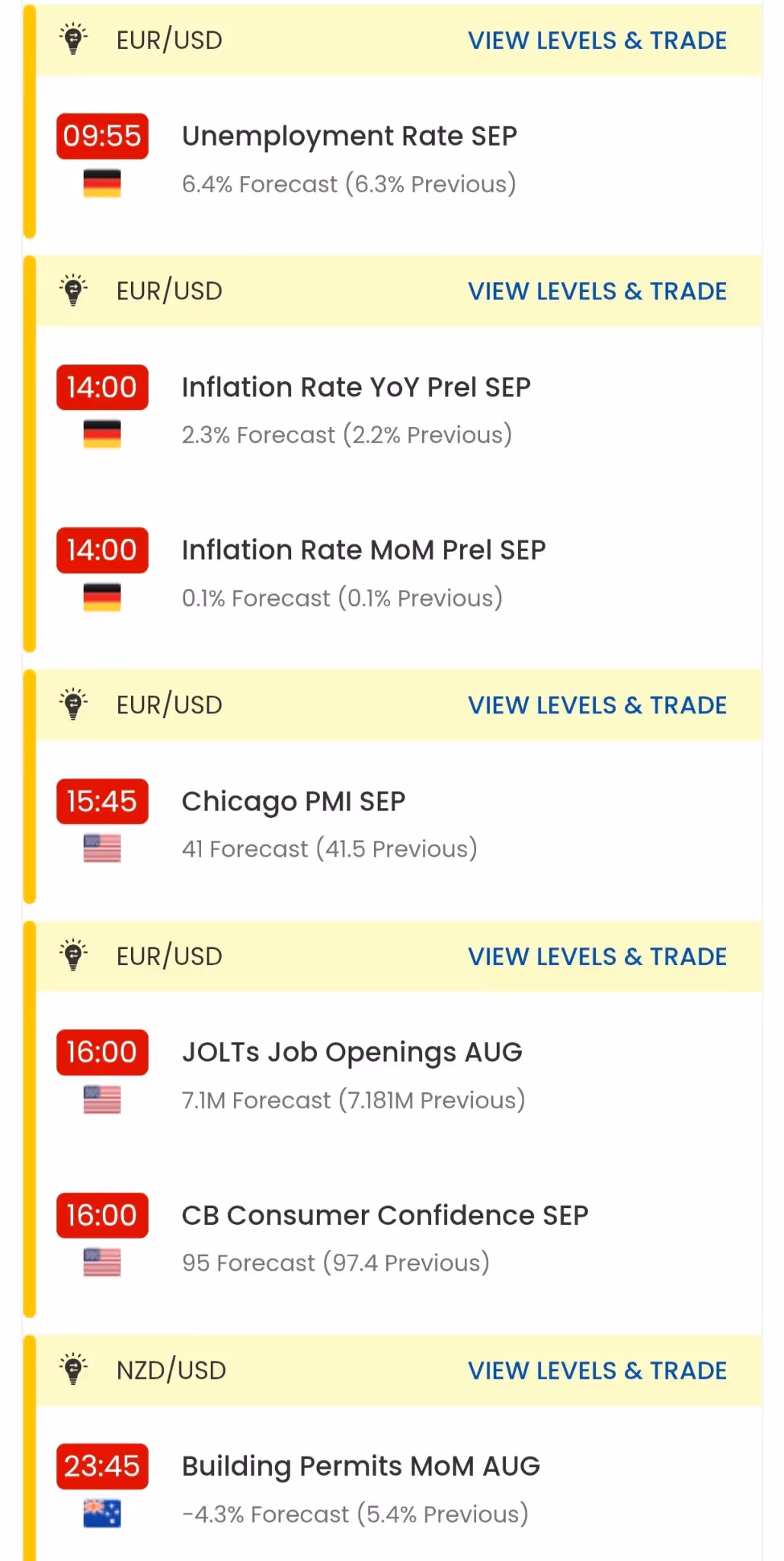
Task: Open View Levels & Trade above Inflation Rate YoY
Action: point(597,291)
